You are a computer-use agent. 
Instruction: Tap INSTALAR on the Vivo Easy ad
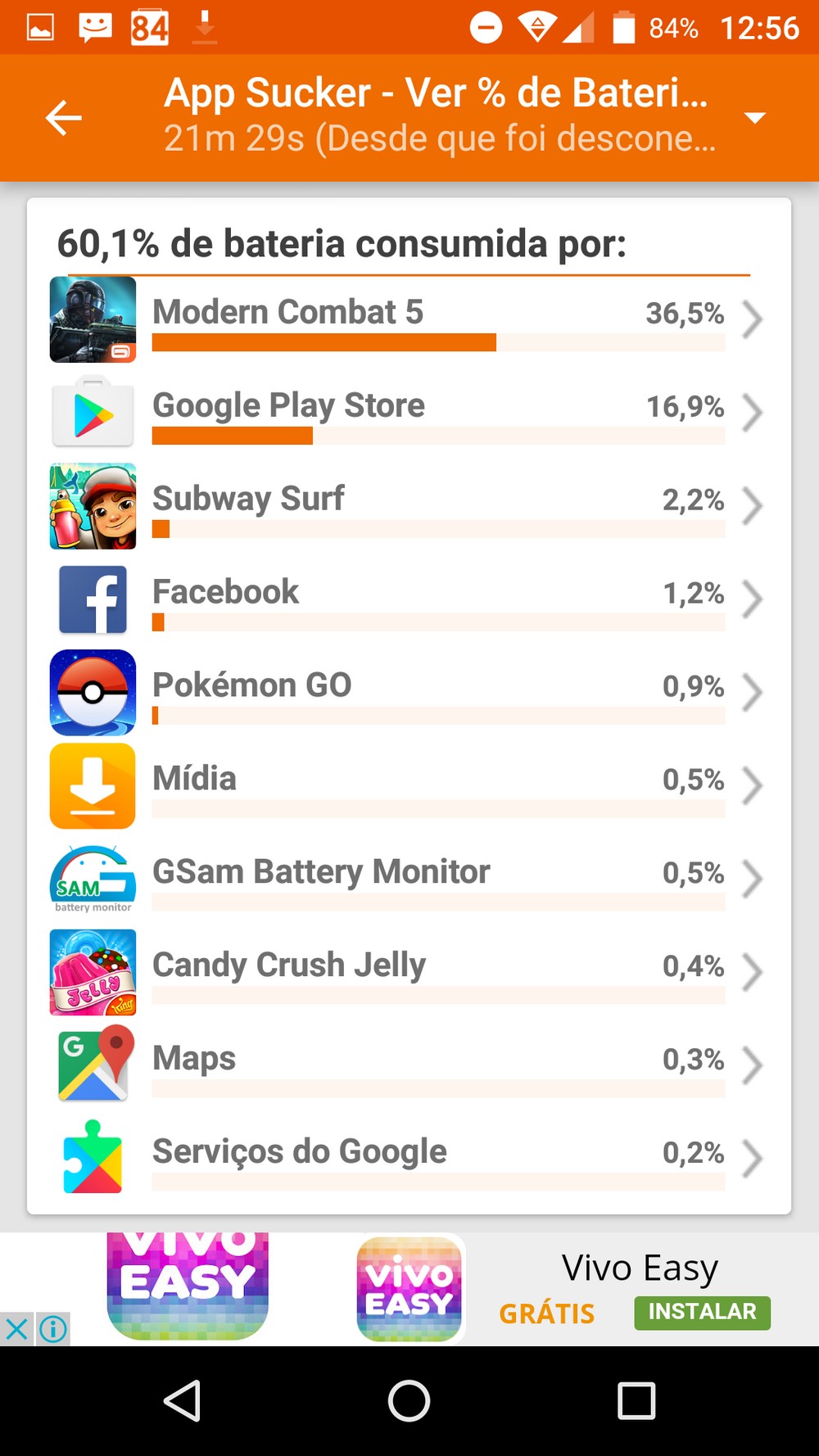(x=701, y=1312)
